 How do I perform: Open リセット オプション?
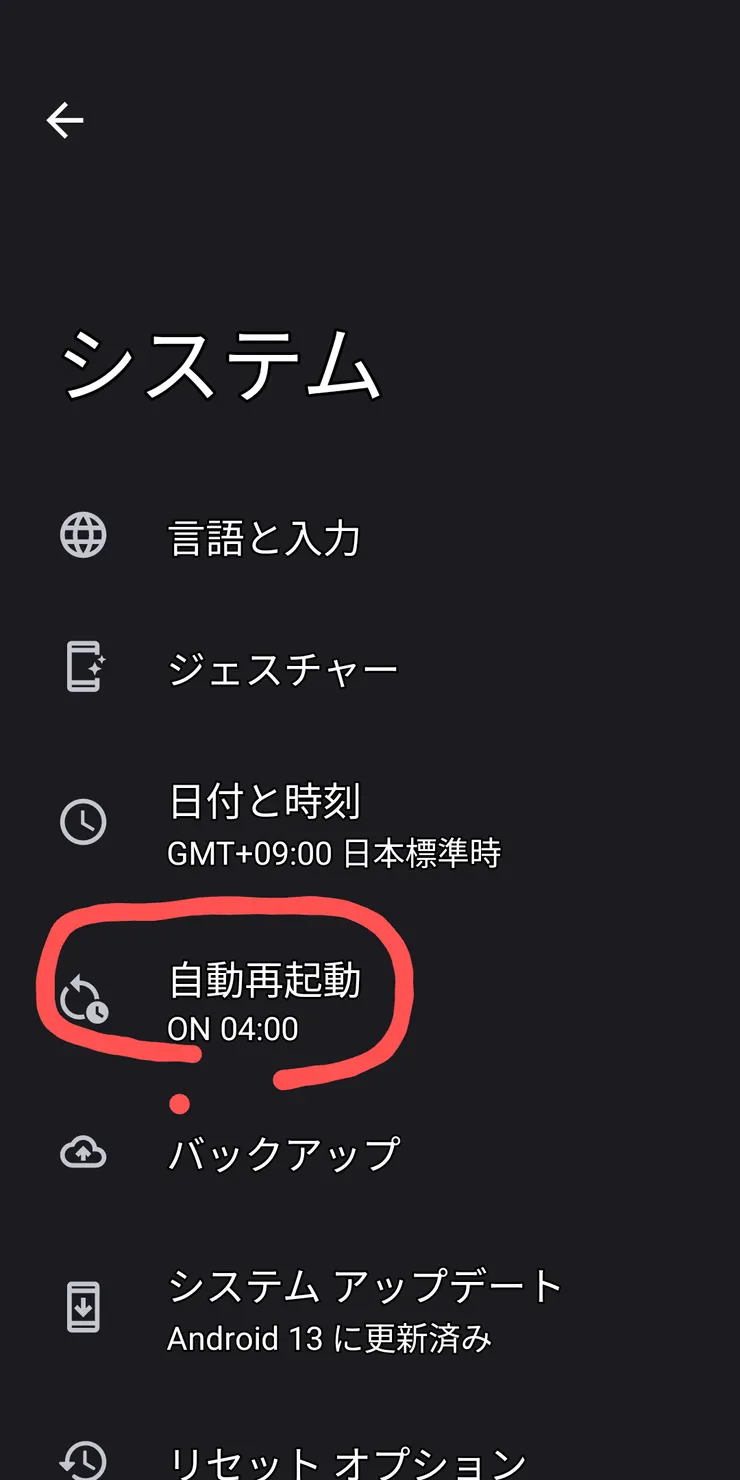pos(347,1458)
